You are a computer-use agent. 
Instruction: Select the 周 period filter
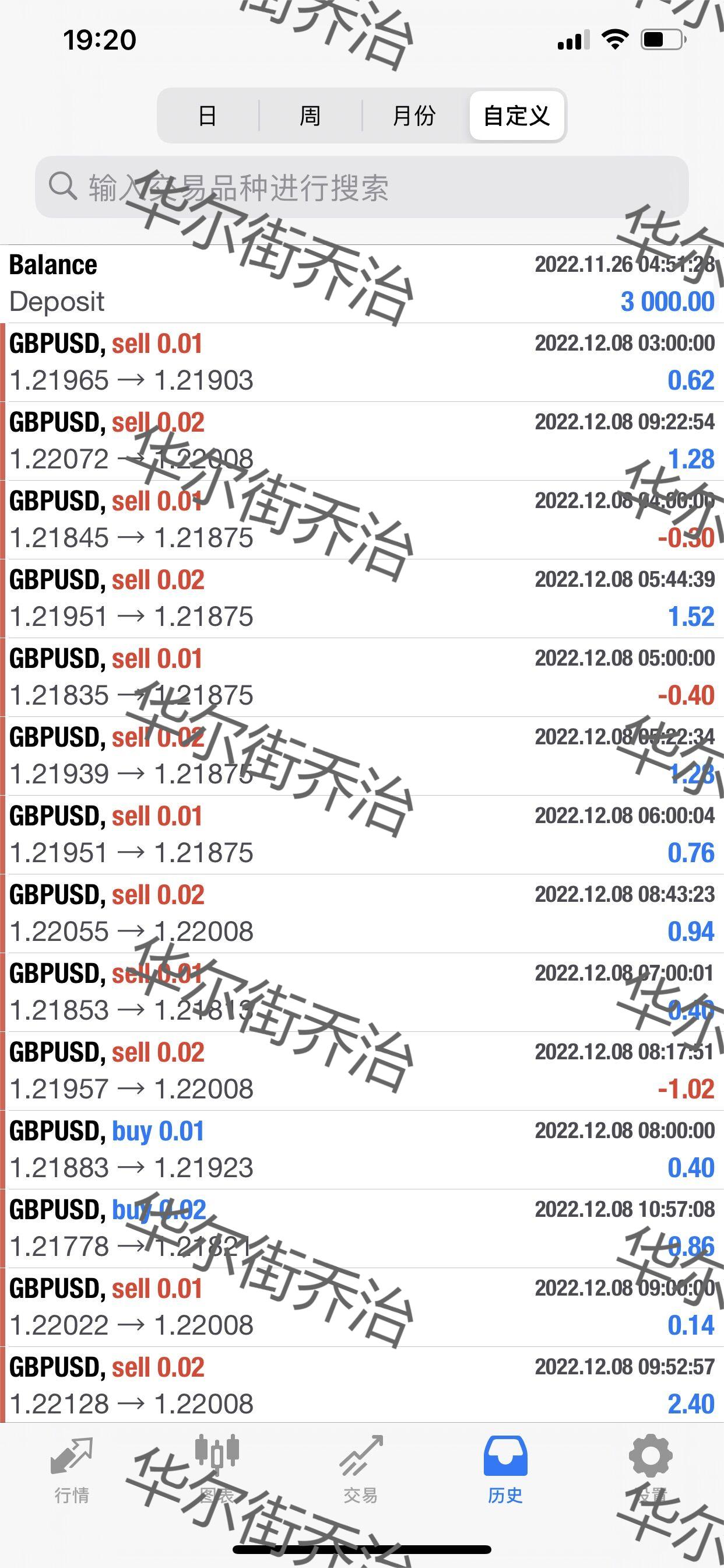coord(310,116)
